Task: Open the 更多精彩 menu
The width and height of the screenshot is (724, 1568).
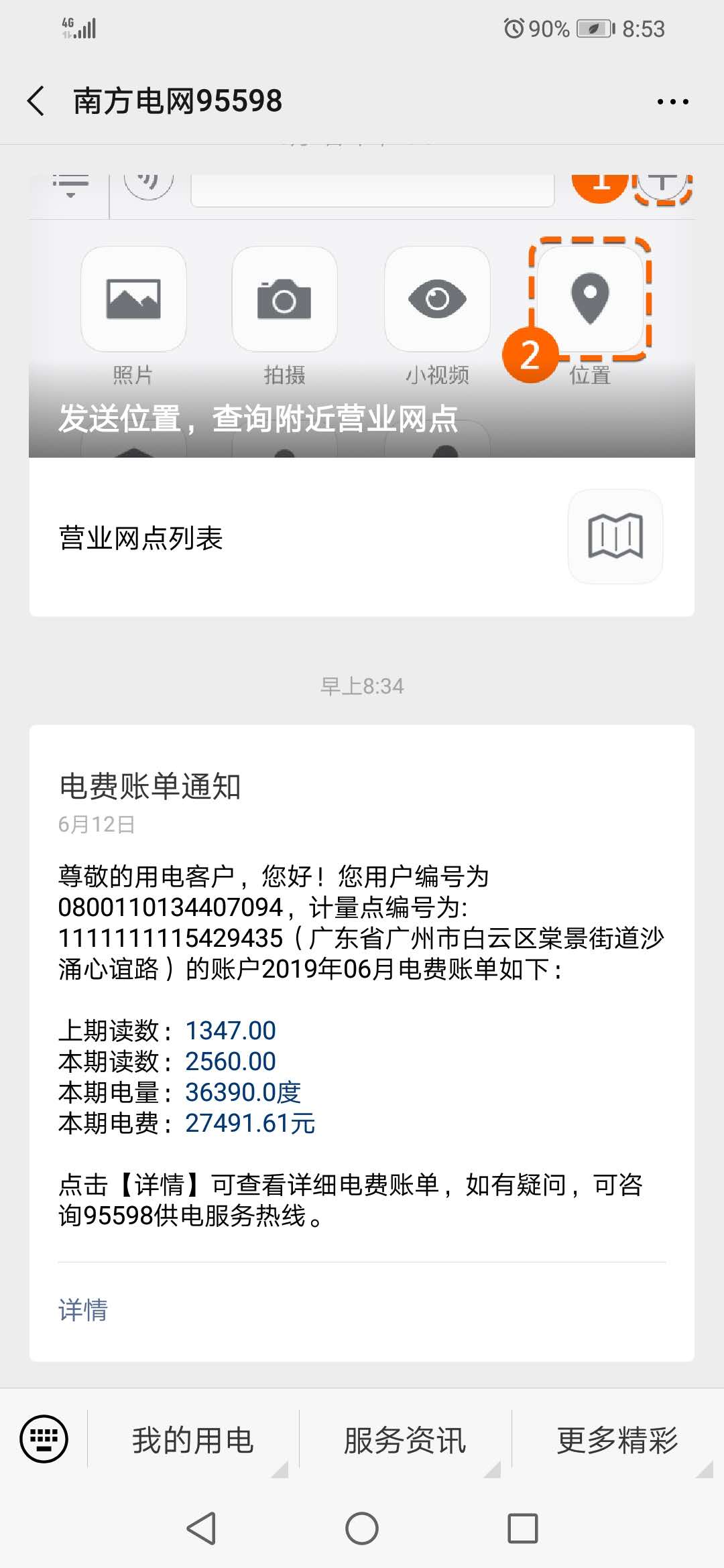Action: point(617,1440)
